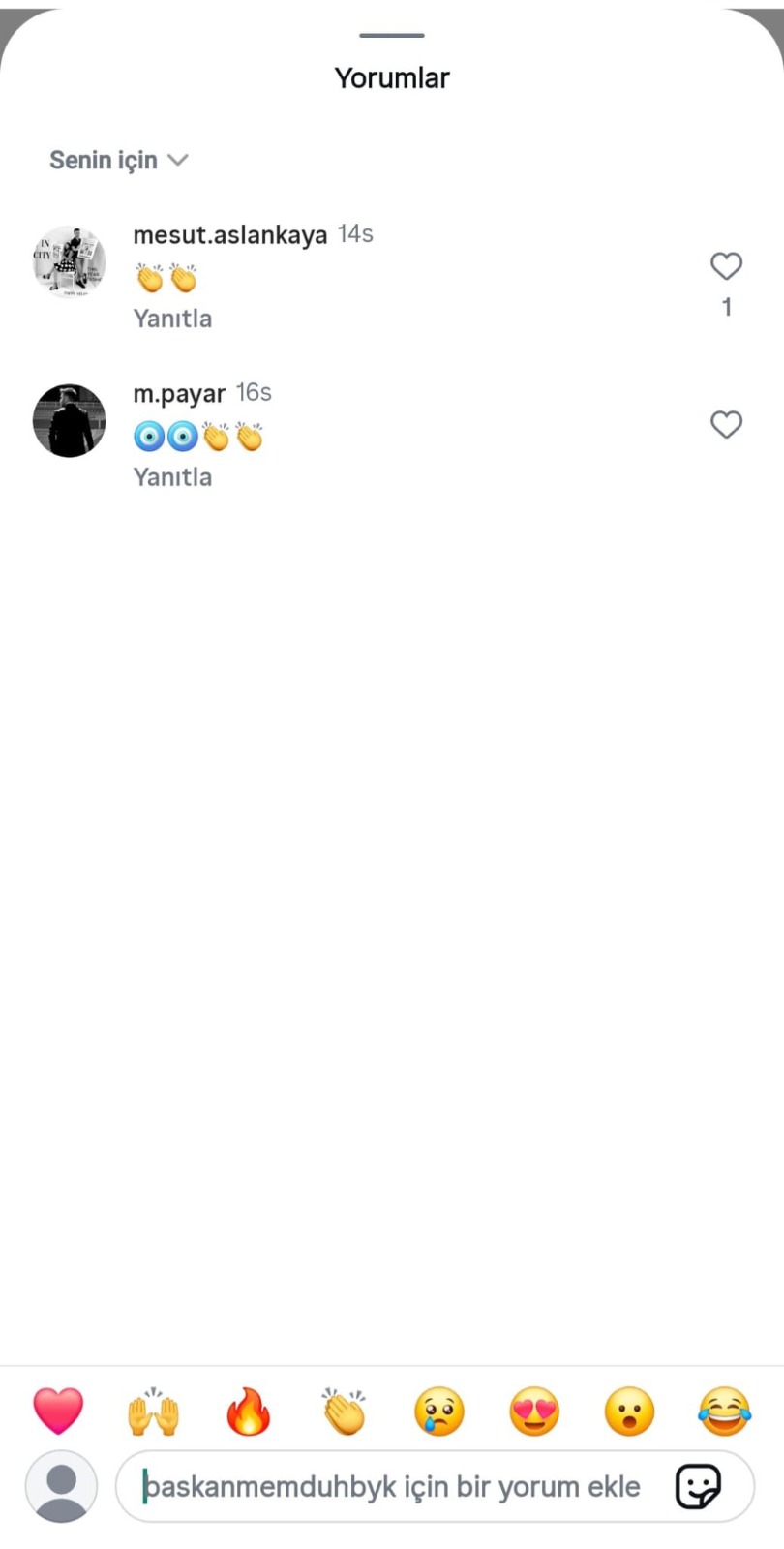Insert the heart-eyes emoji
Viewport: 784px width, 1549px height.
[x=534, y=1411]
